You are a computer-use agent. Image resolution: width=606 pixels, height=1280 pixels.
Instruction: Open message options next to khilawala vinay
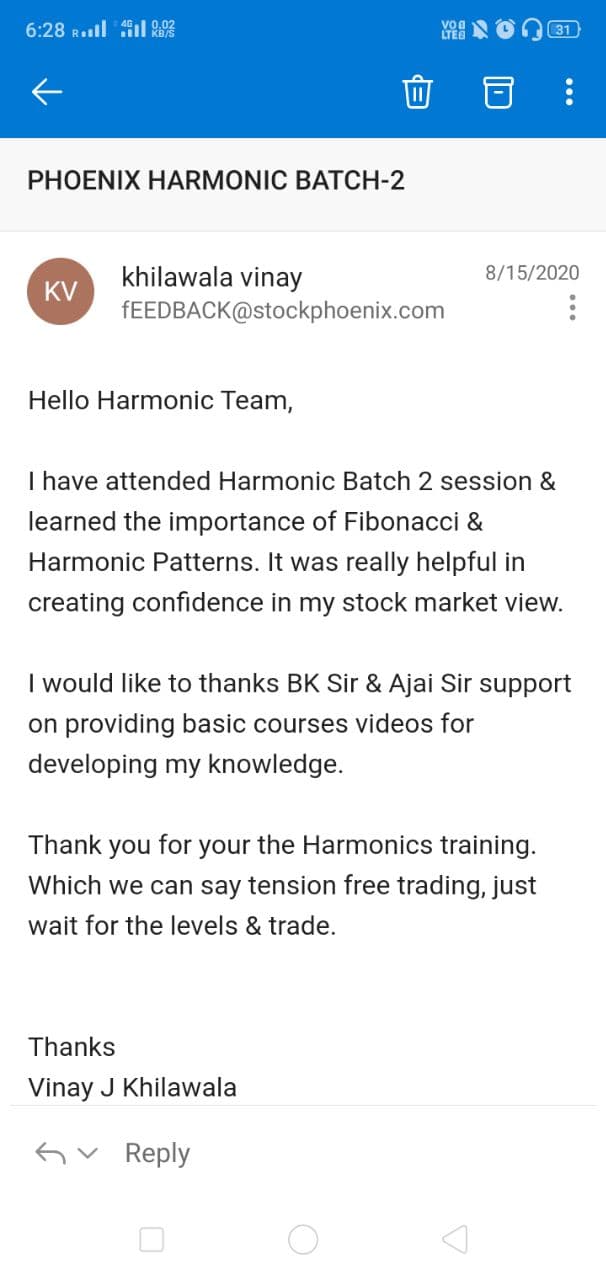(x=572, y=307)
